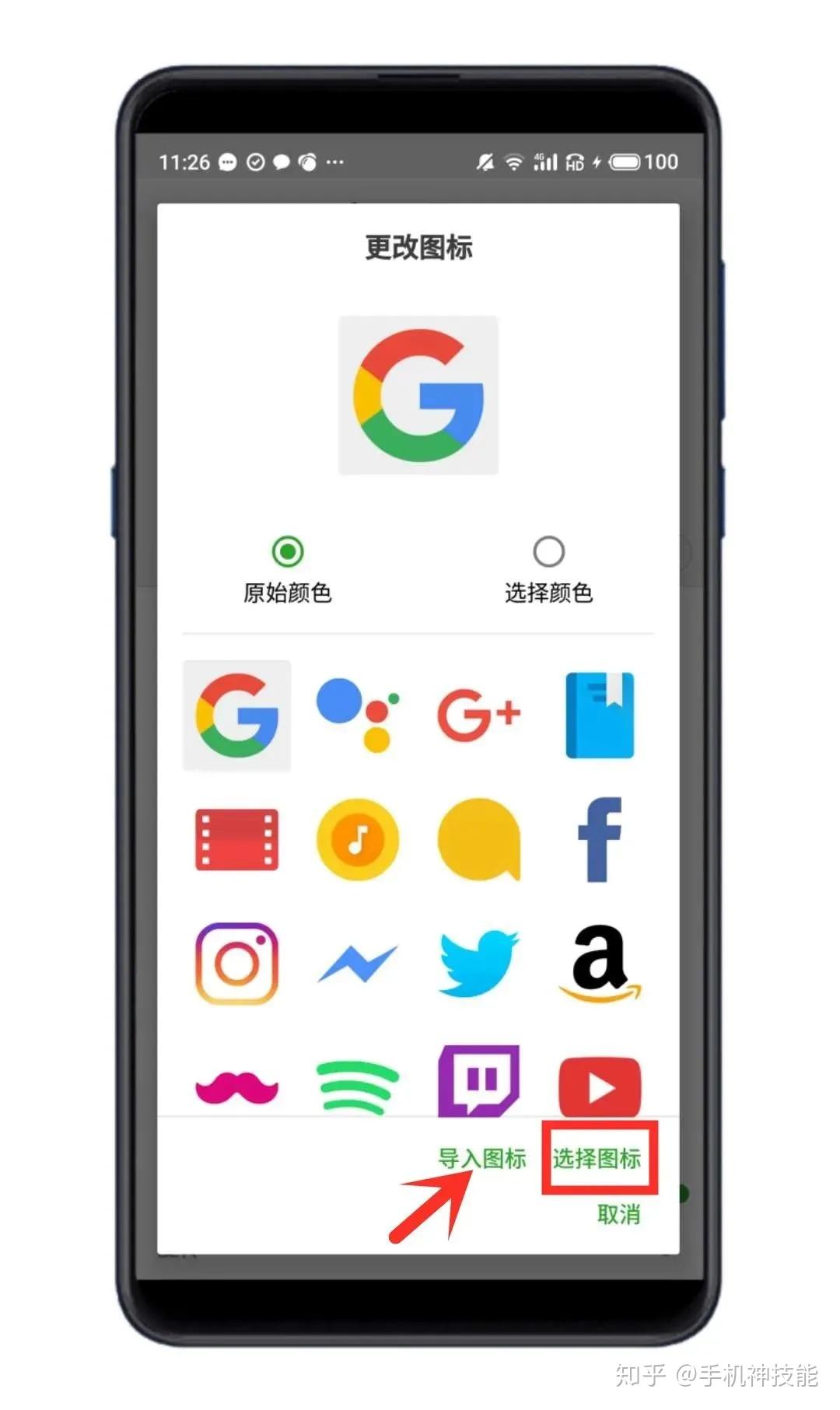Choose the yellow chat bubble icon
Image resolution: width=840 pixels, height=1410 pixels.
coord(478,840)
